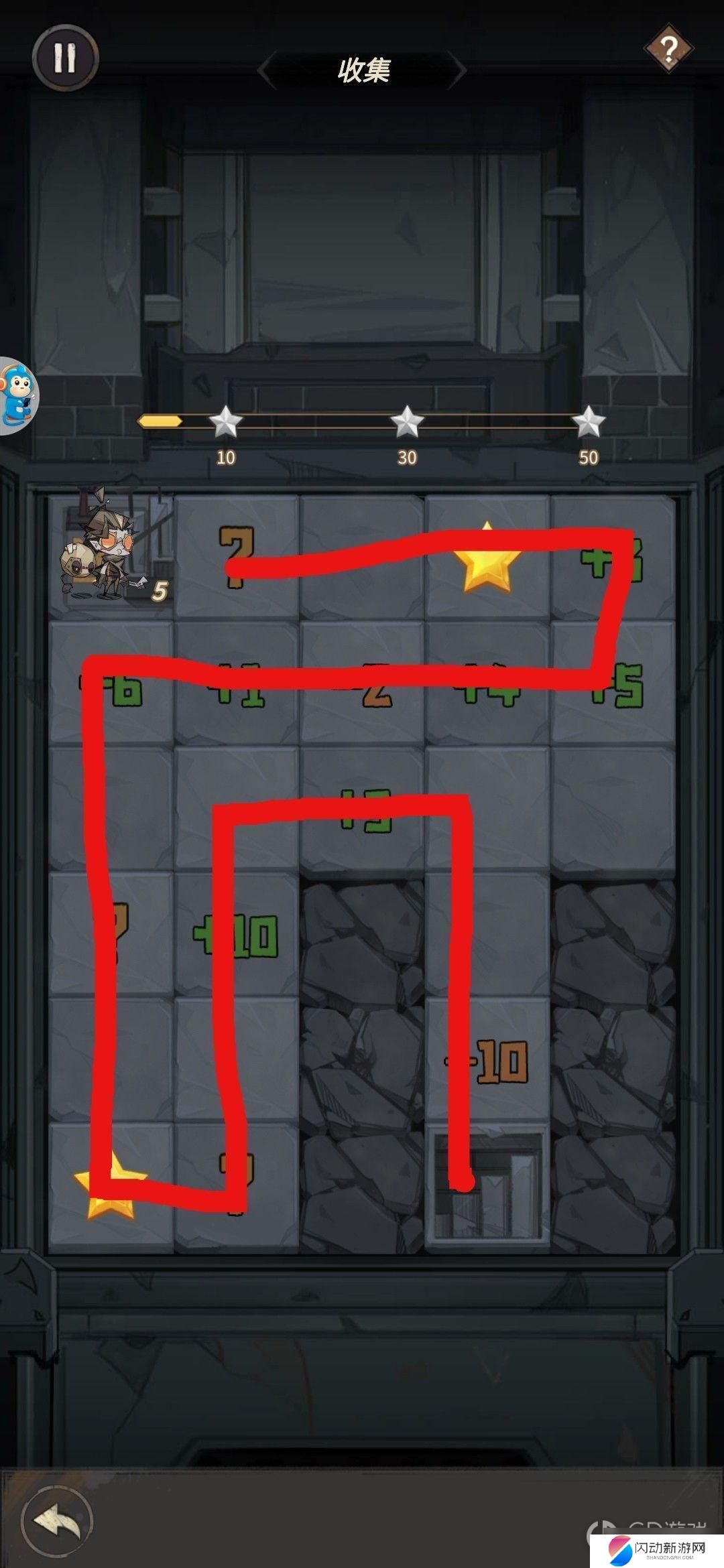Select the gold star tile in top row
The height and width of the screenshot is (1568, 724).
click(487, 557)
